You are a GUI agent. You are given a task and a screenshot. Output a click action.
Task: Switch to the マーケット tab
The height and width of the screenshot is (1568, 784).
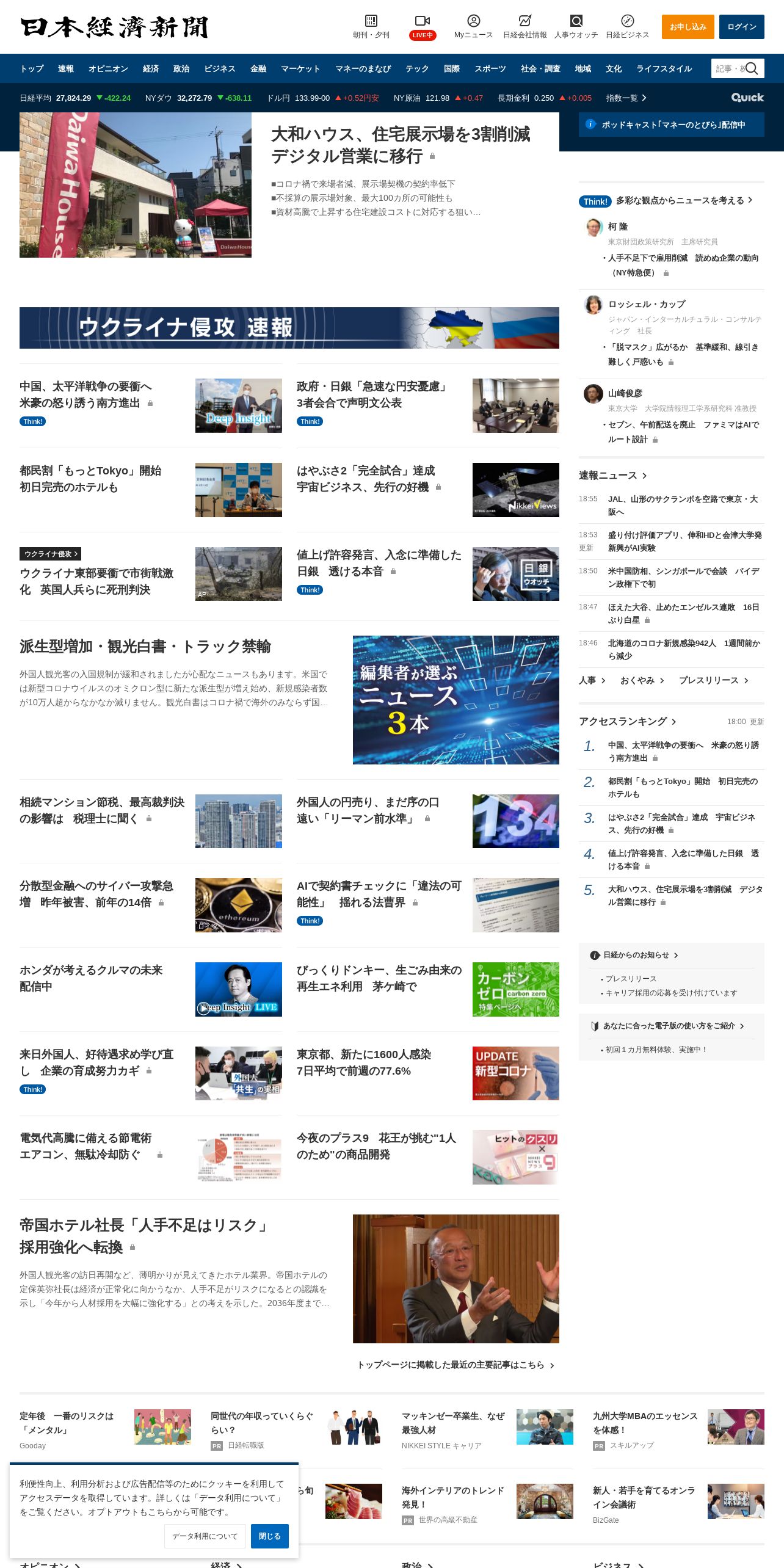click(x=300, y=69)
